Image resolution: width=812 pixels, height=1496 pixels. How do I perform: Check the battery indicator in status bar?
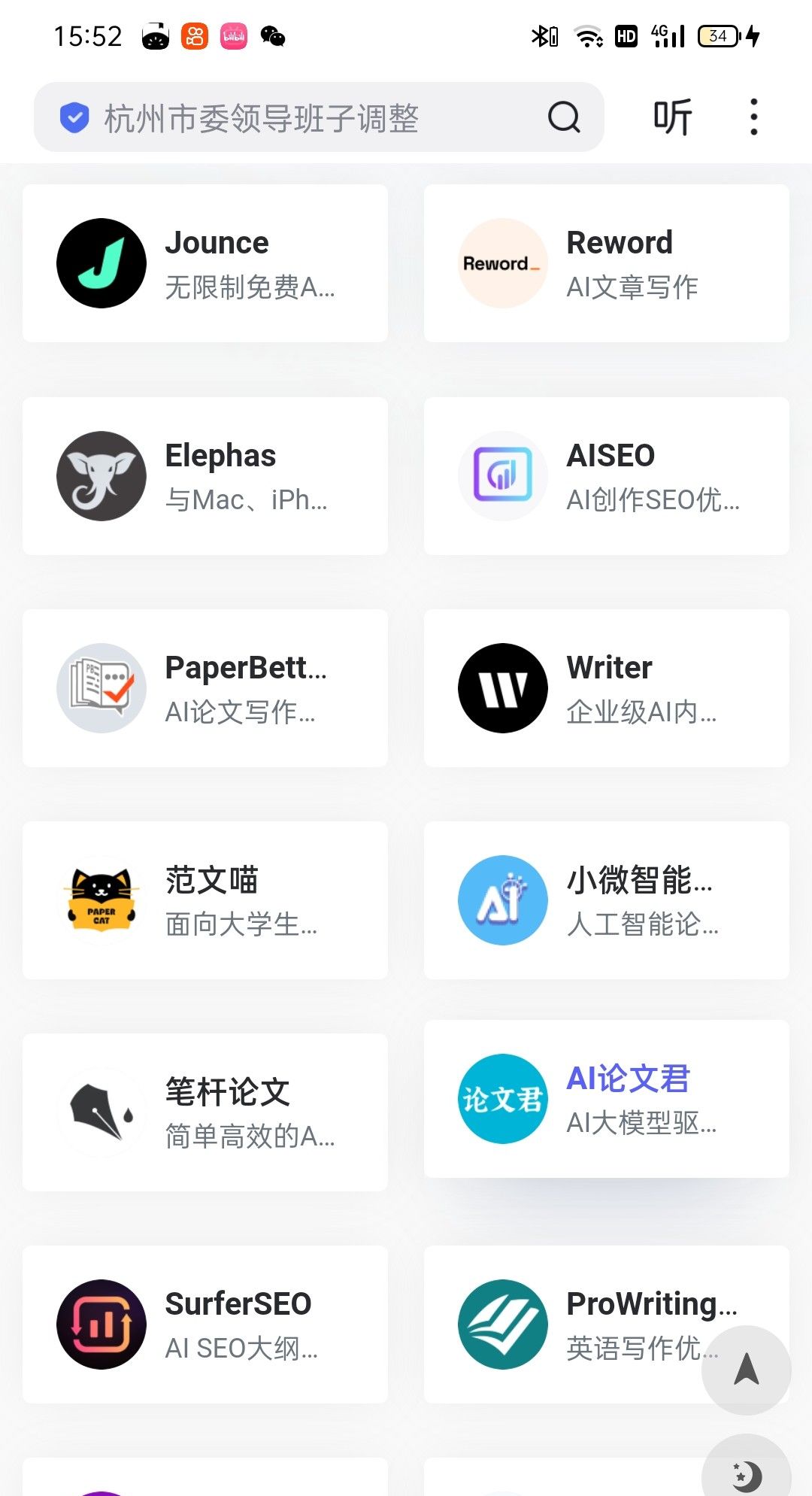point(719,35)
